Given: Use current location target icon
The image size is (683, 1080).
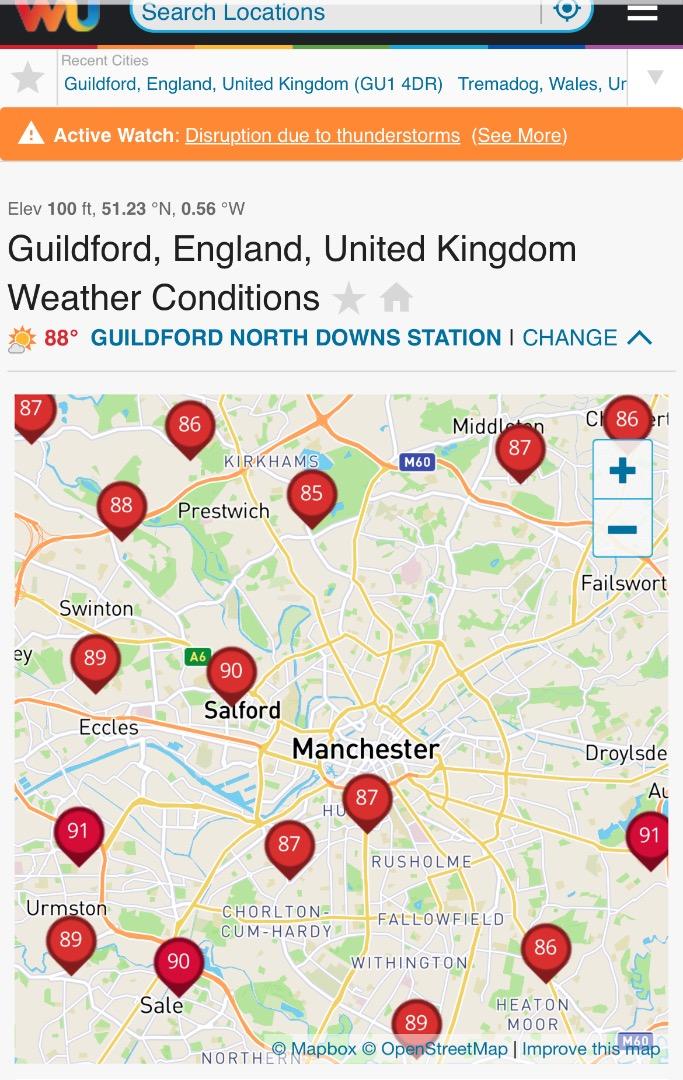Looking at the screenshot, I should (x=567, y=11).
